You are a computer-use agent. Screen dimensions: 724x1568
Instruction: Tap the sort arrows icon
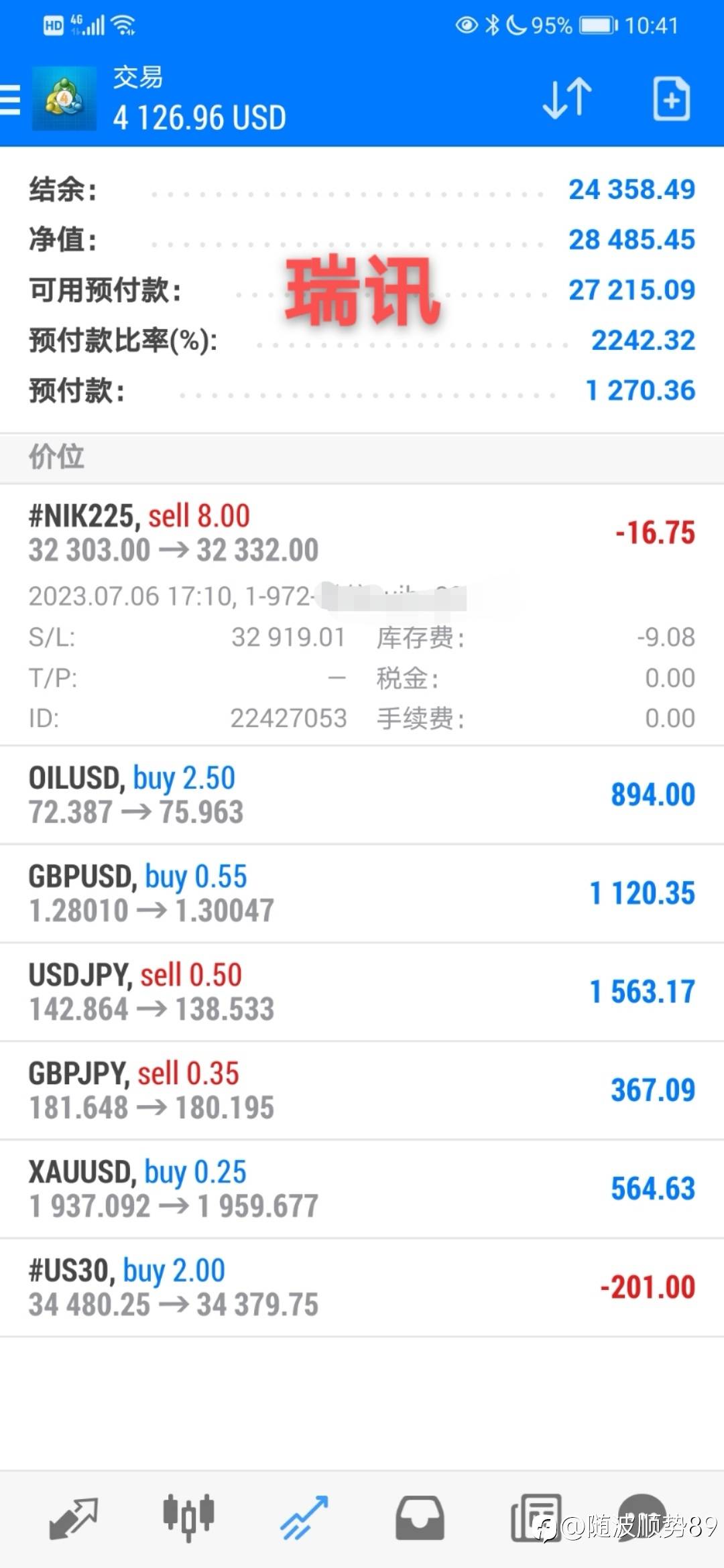point(567,99)
